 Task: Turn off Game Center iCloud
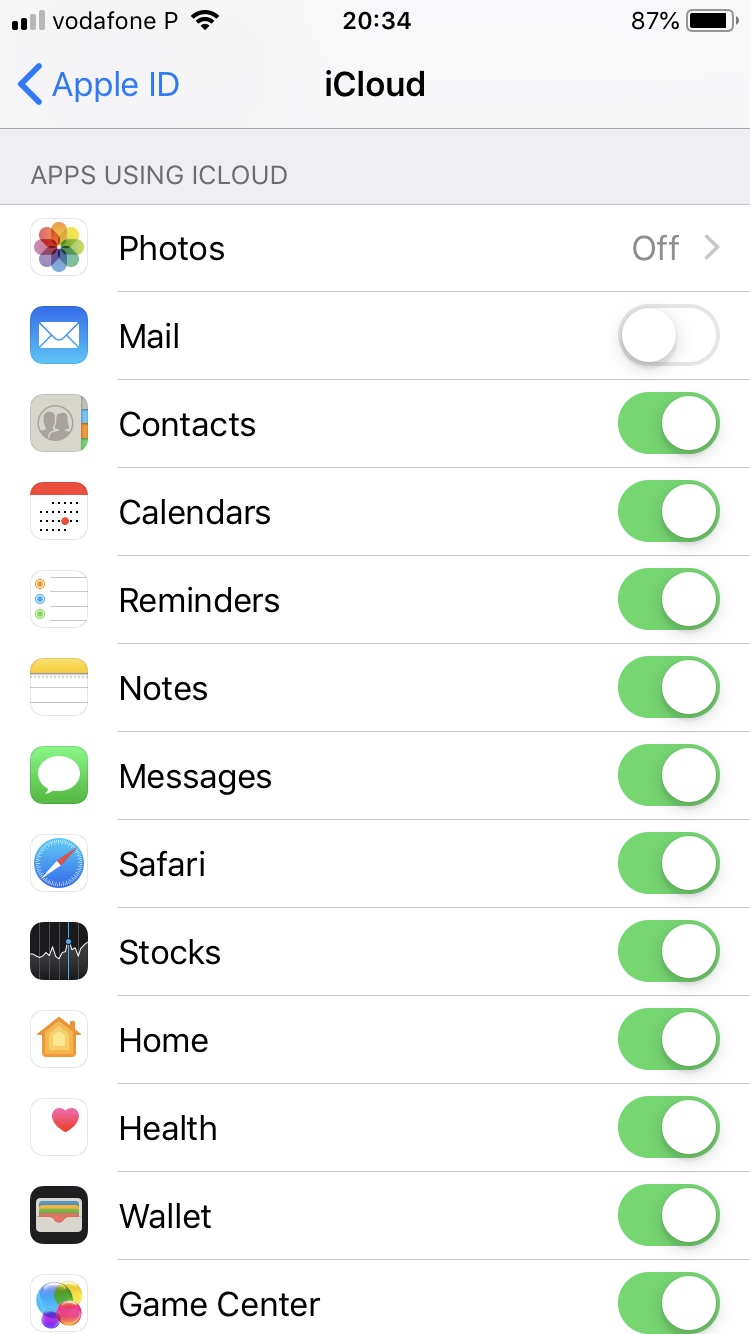668,1303
